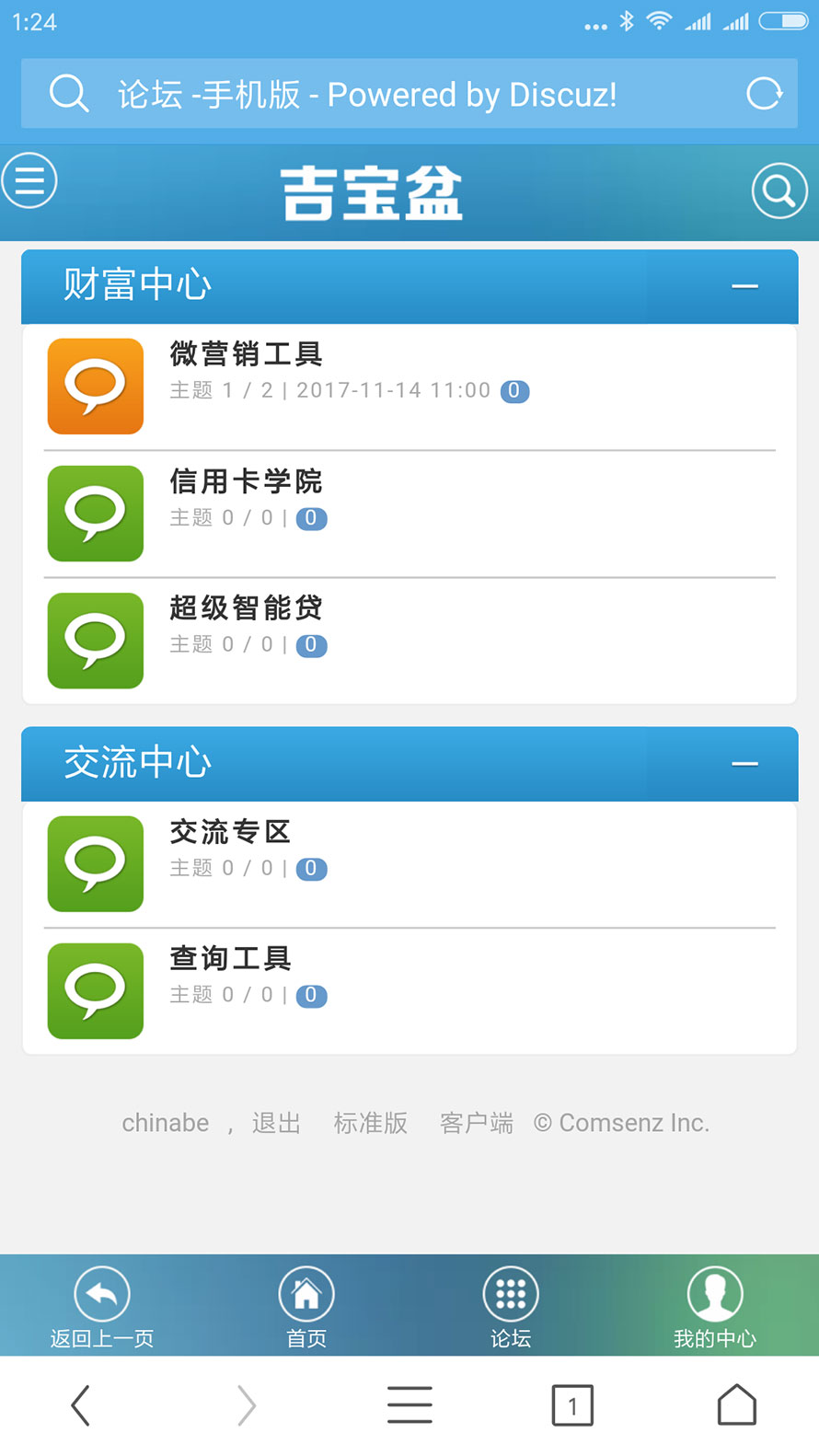Collapse the 交流中心 section

(744, 764)
